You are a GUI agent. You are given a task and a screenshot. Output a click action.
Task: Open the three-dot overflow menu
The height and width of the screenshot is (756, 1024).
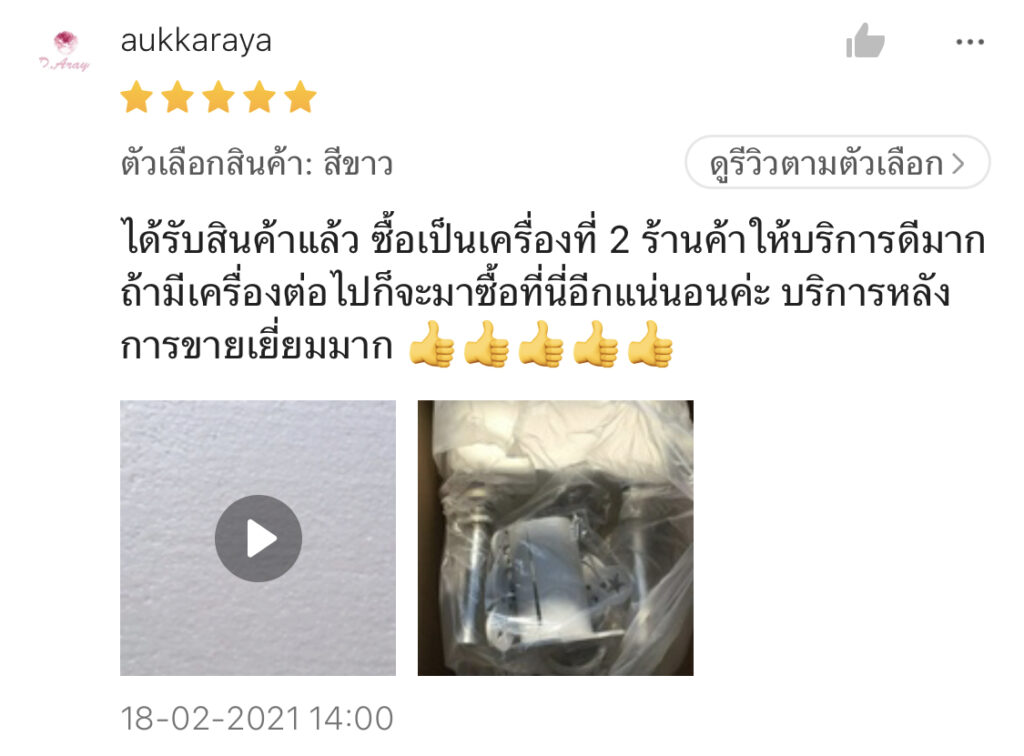(969, 42)
